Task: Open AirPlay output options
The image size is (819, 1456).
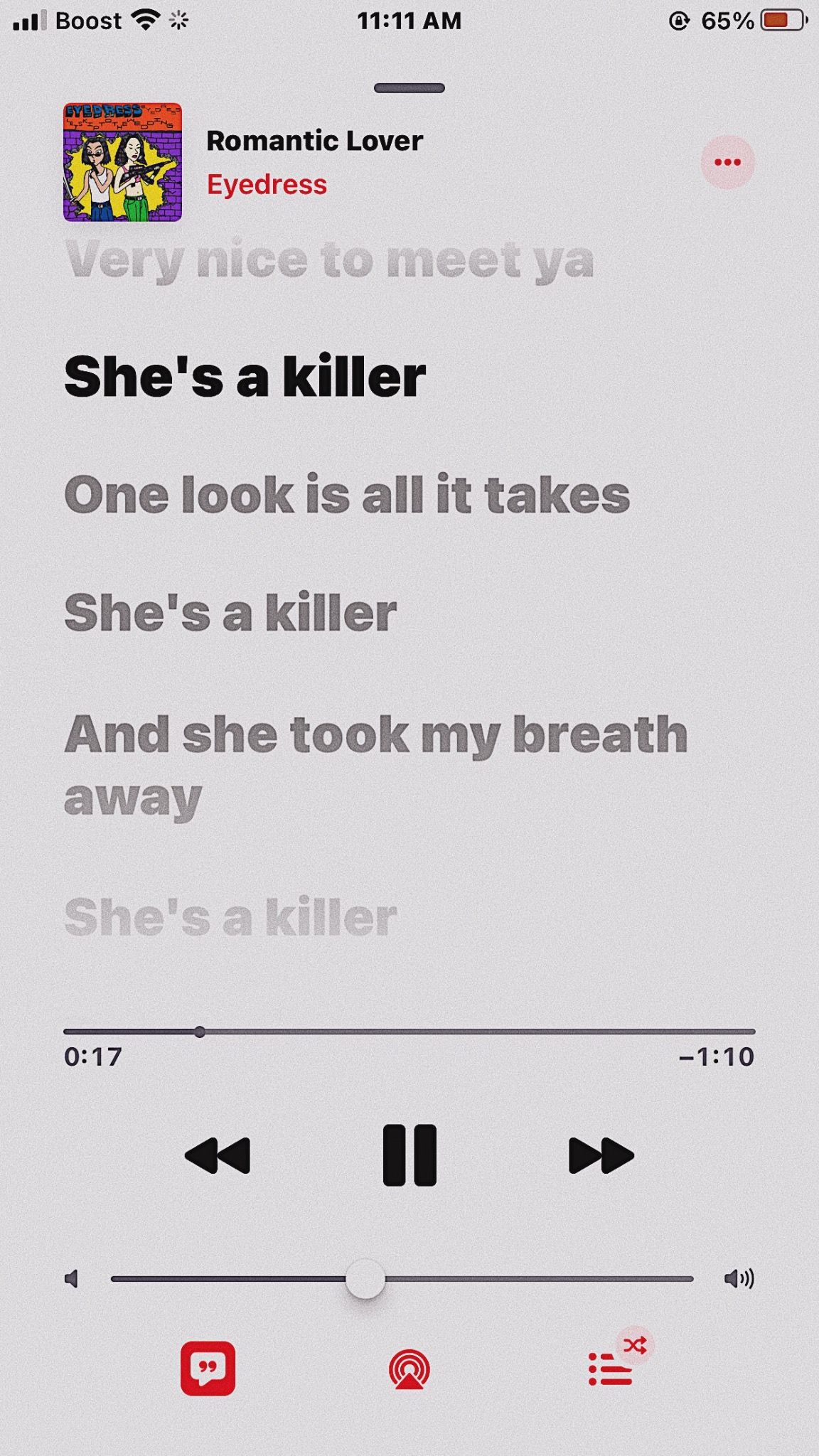Action: (x=409, y=1369)
